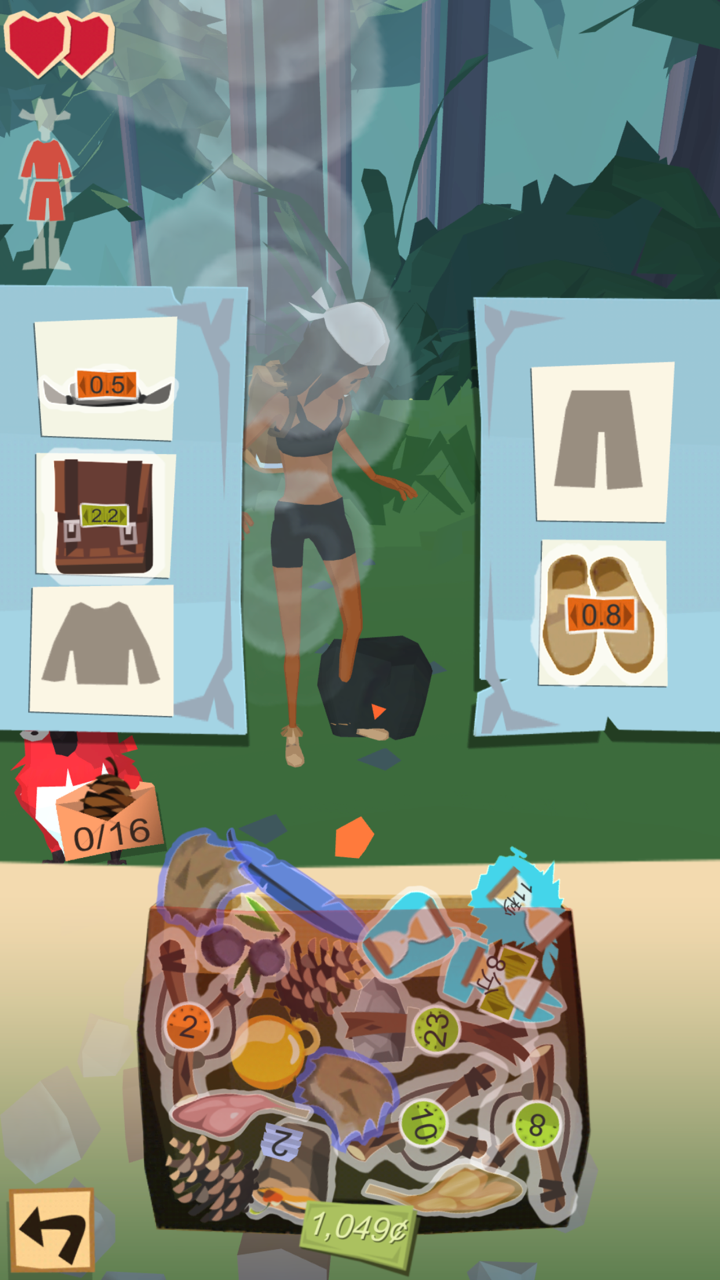Select the hat slot marked 0.5

coord(106,378)
